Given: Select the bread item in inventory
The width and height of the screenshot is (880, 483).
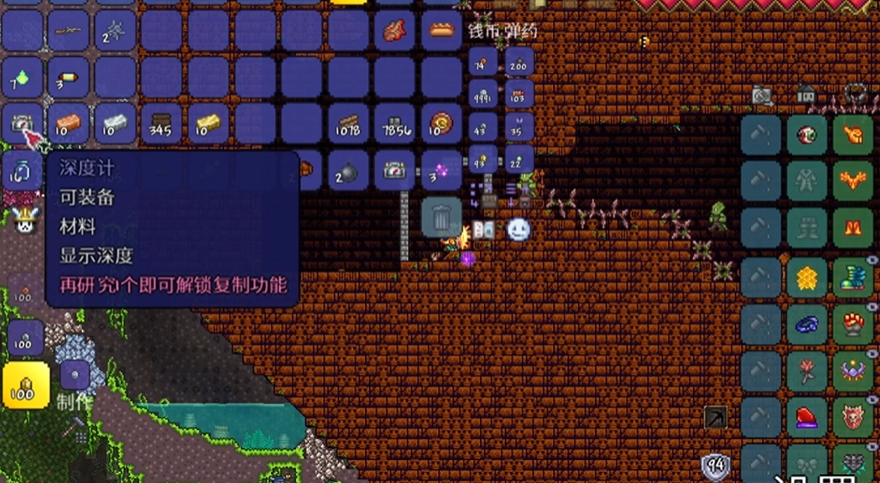Looking at the screenshot, I should click(441, 31).
